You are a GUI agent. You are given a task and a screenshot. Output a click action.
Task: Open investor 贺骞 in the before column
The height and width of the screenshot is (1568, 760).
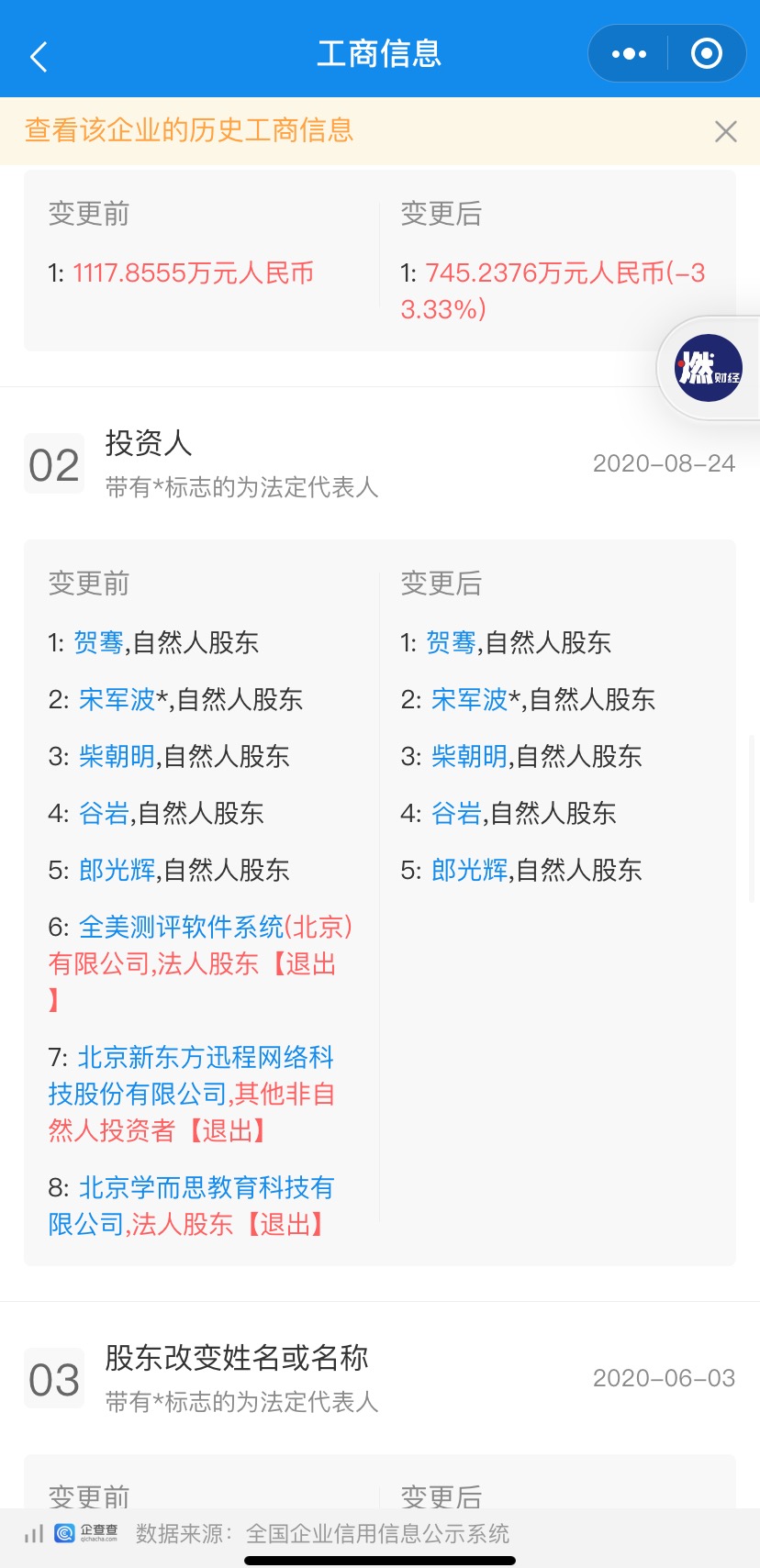98,643
